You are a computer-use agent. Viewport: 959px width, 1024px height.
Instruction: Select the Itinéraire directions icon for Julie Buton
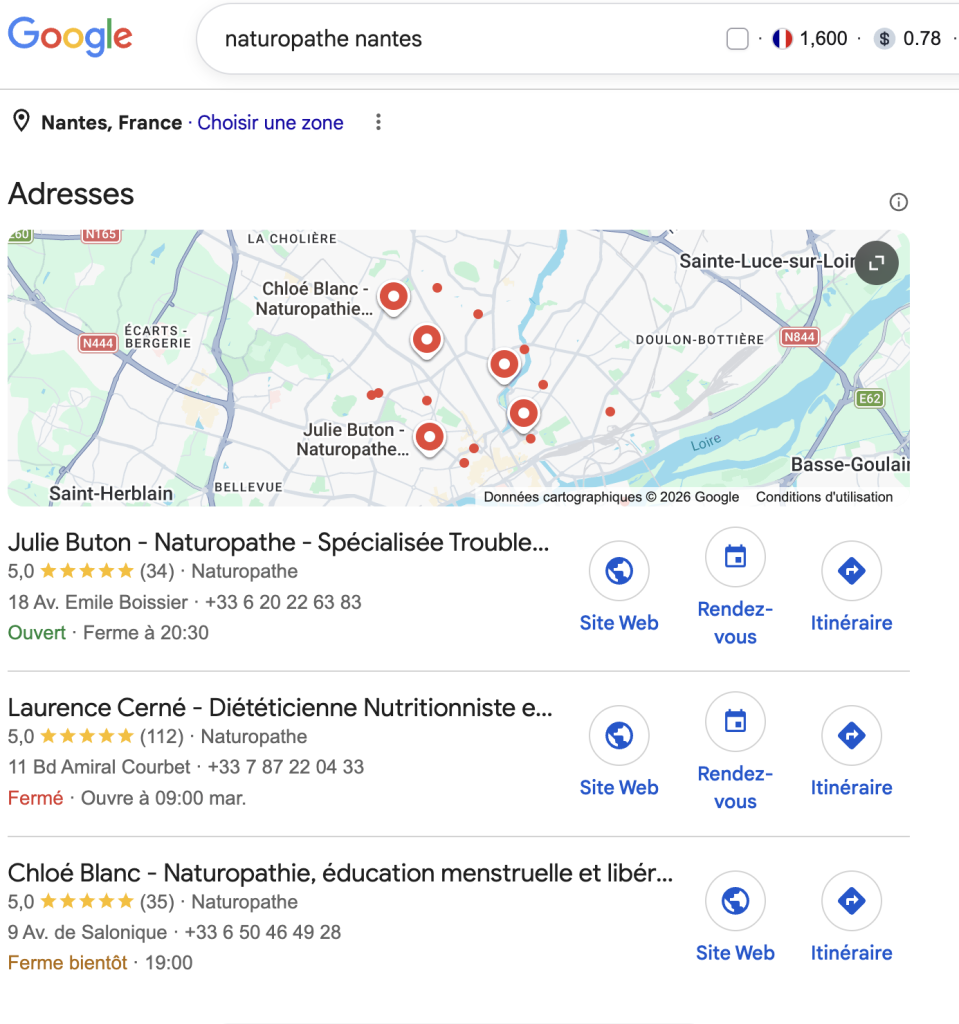coord(851,570)
